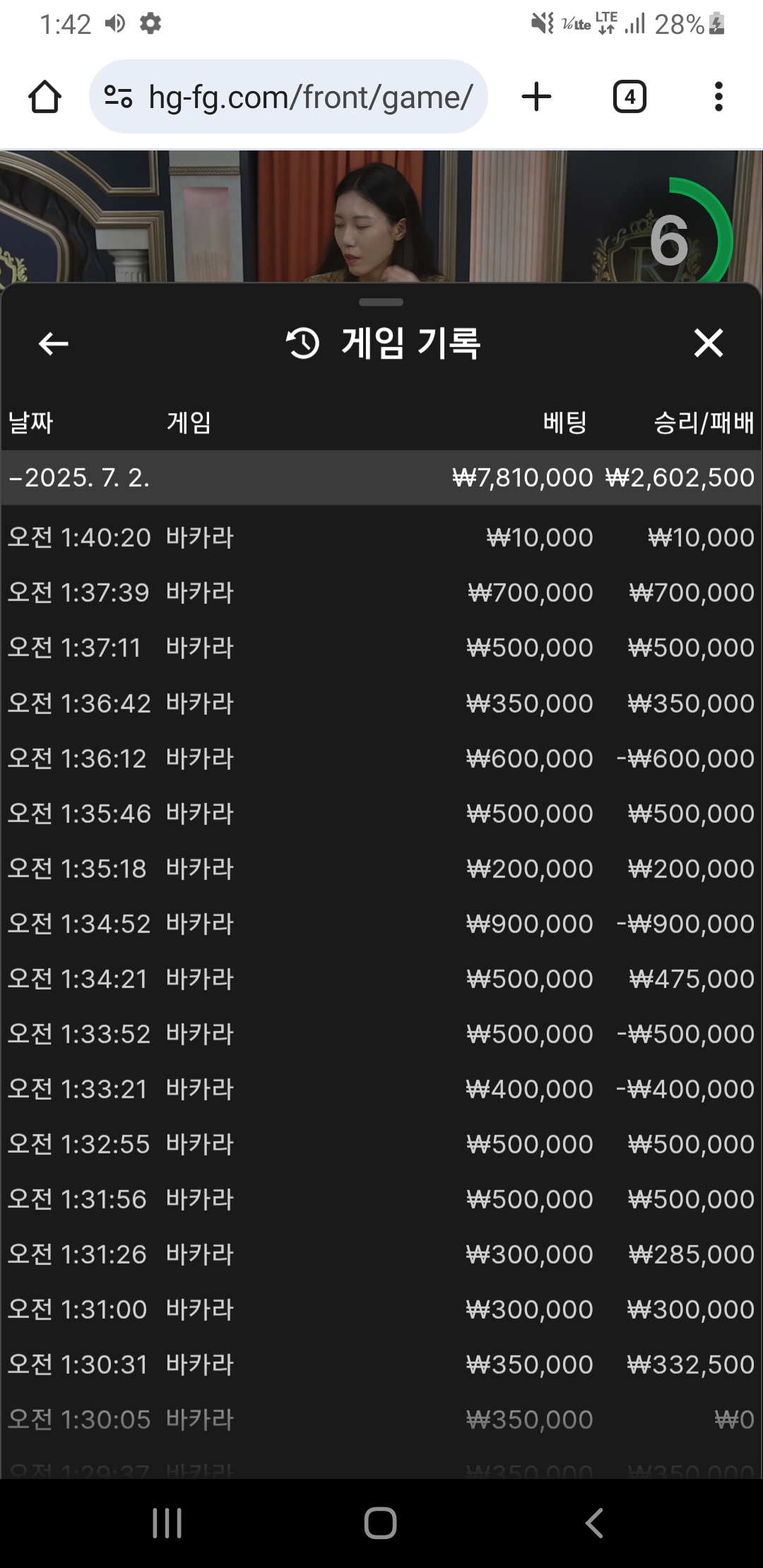Open the 1:31:26 baccarat record
The width and height of the screenshot is (763, 1568).
point(381,1254)
